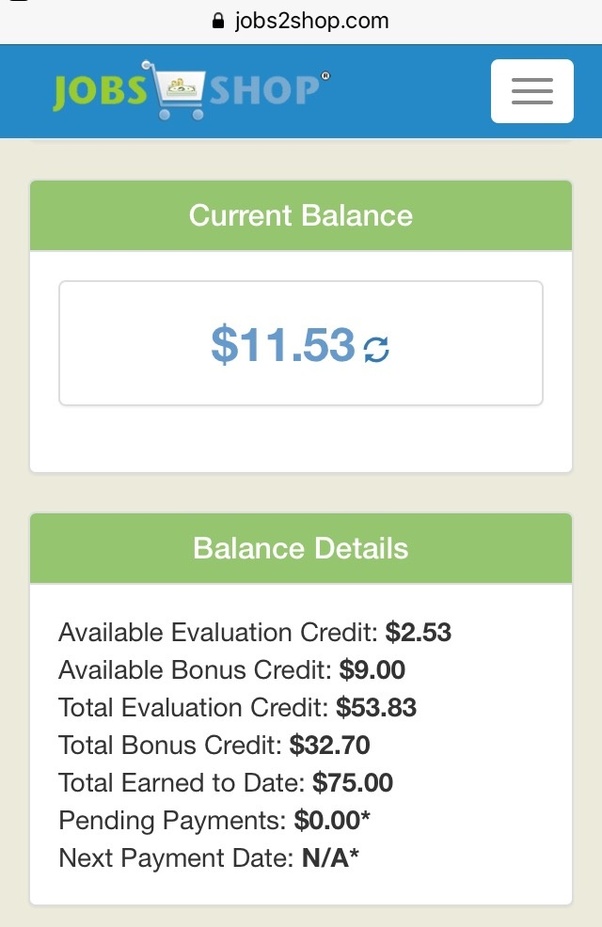602x927 pixels.
Task: Tap the Jobs2Shop logo to go home
Action: (x=190, y=92)
